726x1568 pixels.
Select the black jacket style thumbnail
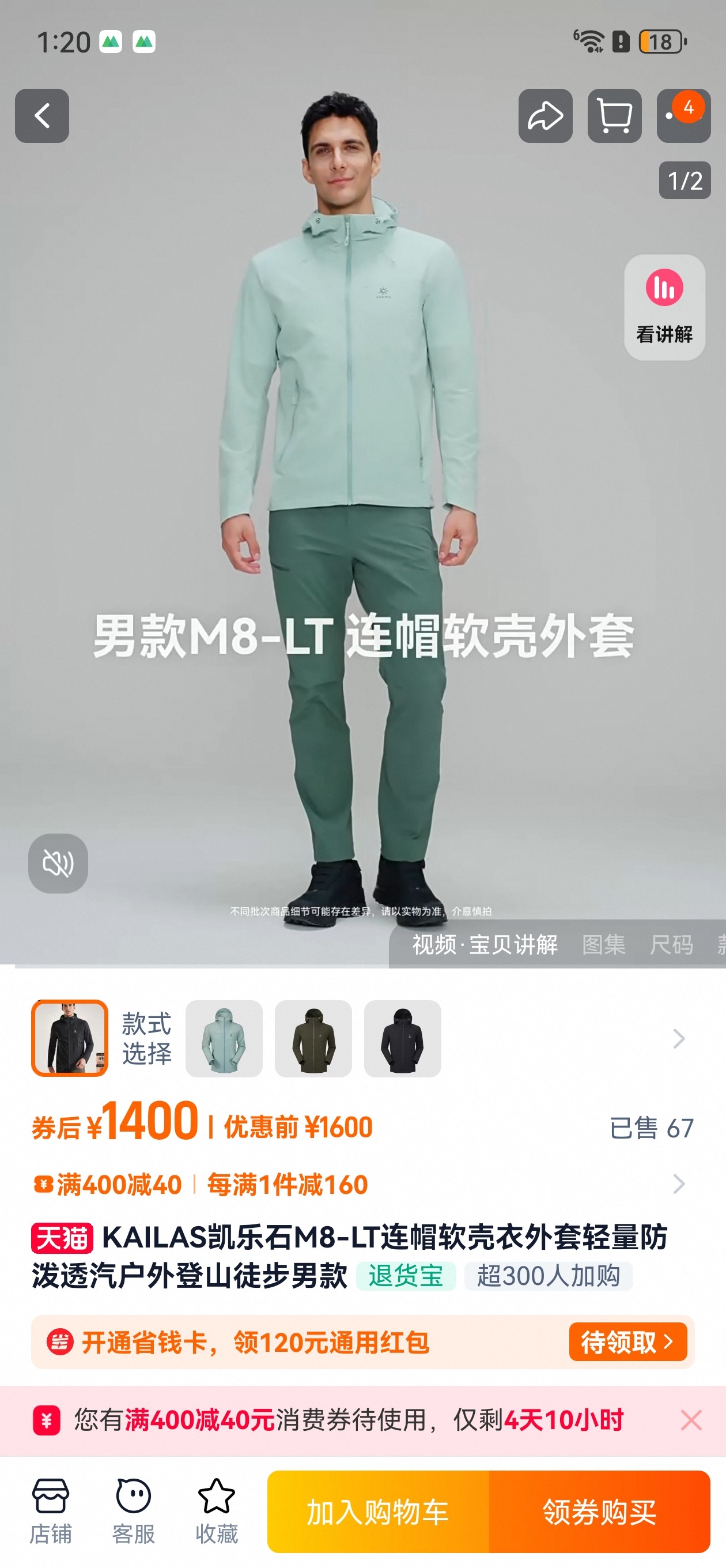[402, 1038]
